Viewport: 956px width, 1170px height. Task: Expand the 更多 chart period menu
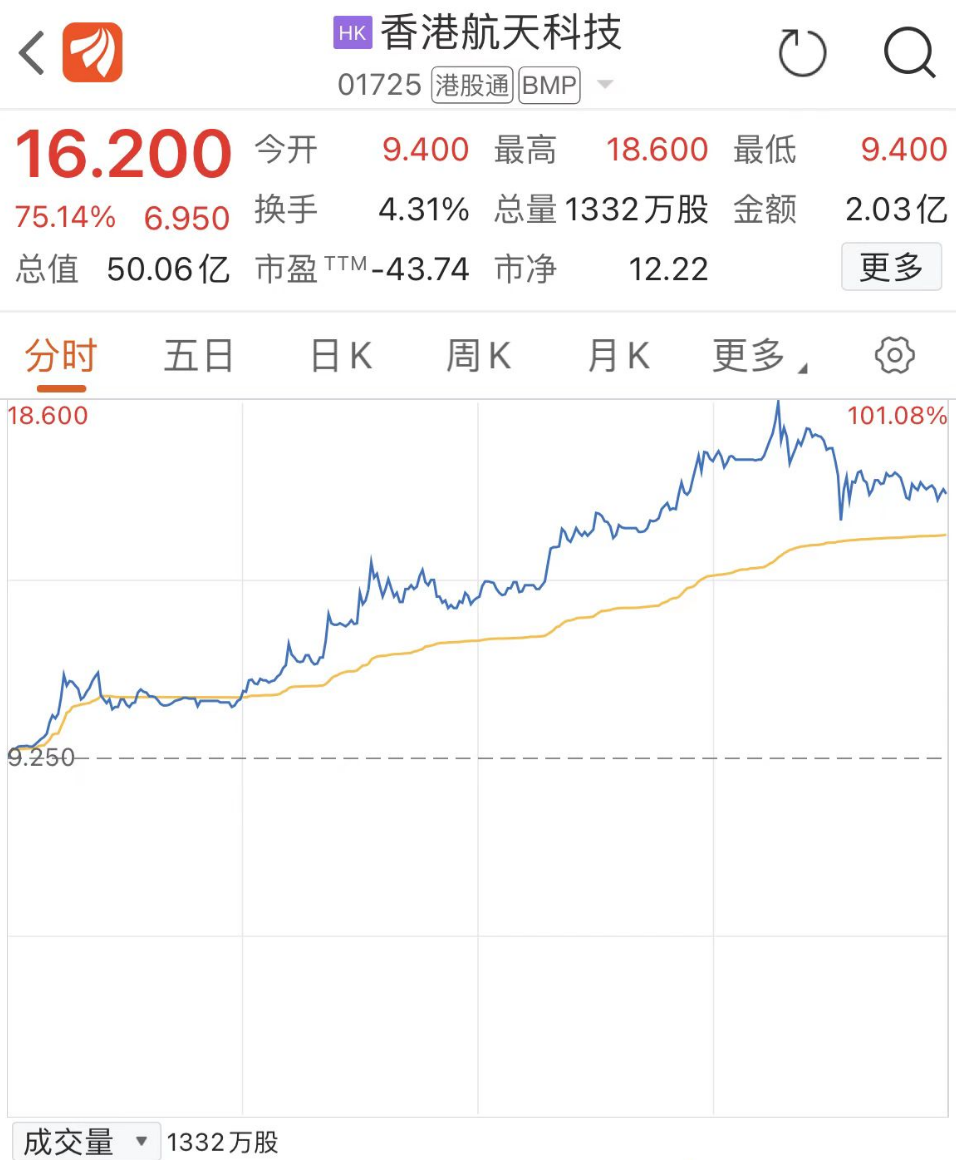point(758,356)
